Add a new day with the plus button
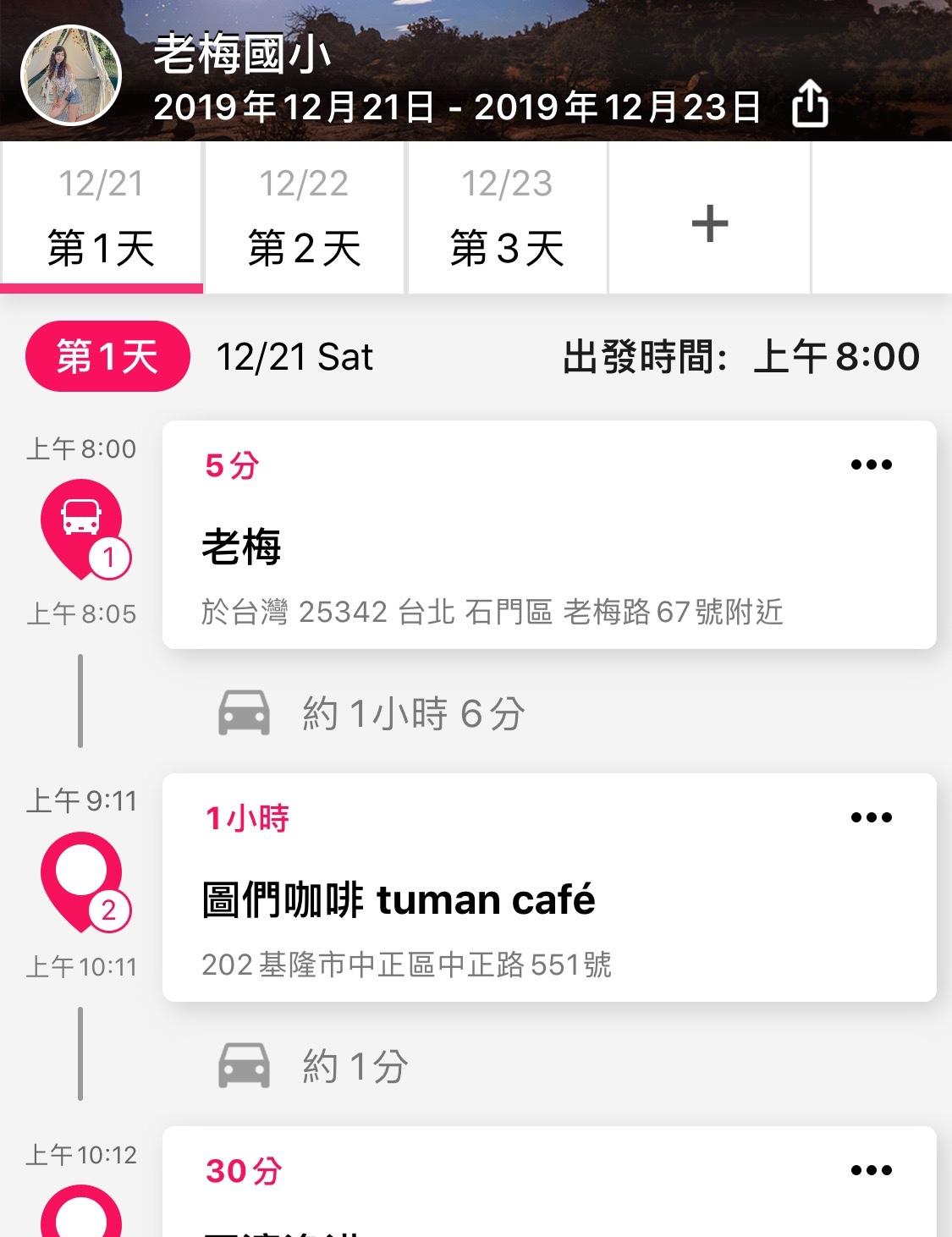This screenshot has height=1237, width=952. click(x=709, y=223)
